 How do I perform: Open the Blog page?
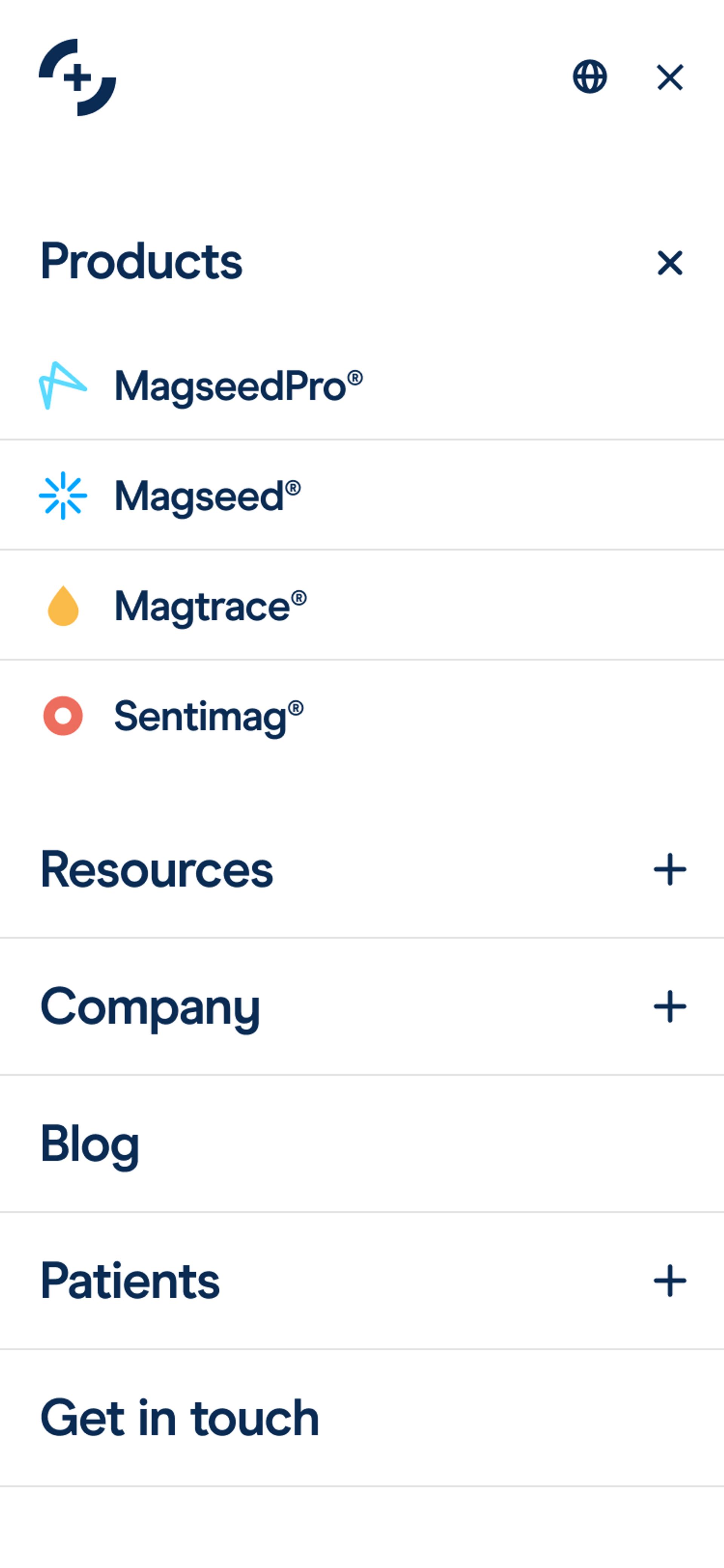click(90, 1144)
